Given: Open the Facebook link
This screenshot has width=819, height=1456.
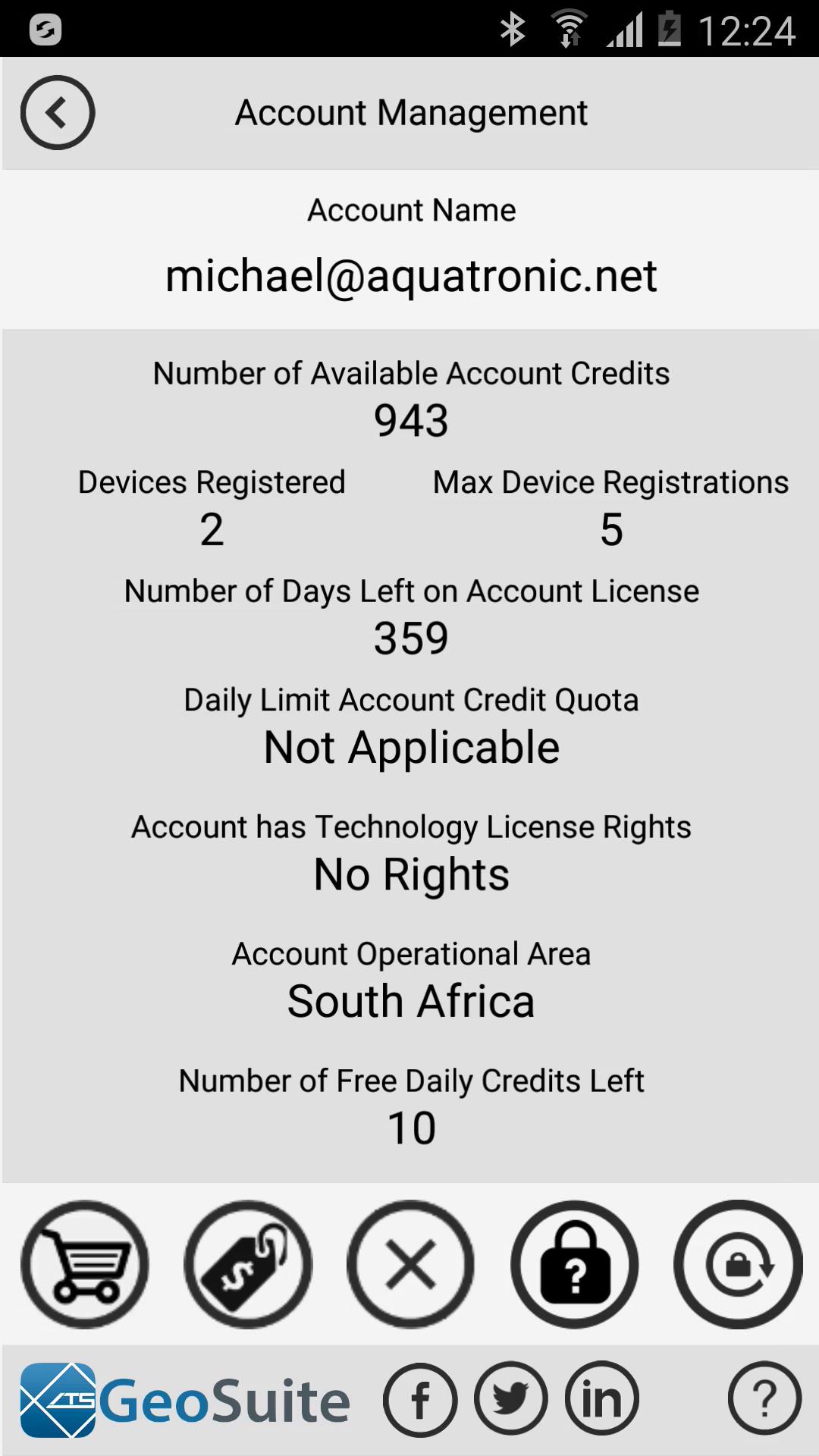Looking at the screenshot, I should 420,1399.
